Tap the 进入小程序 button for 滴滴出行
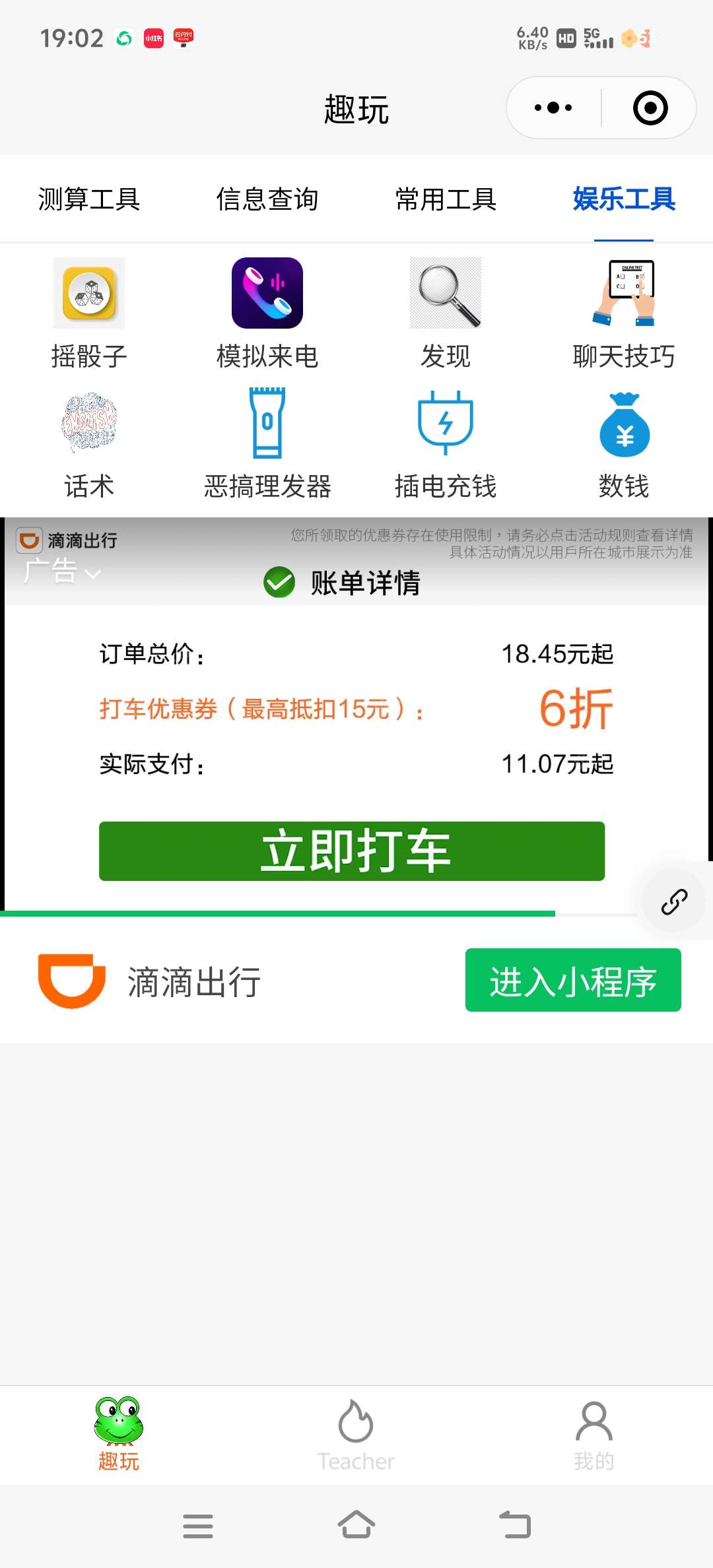The image size is (713, 1568). (572, 980)
